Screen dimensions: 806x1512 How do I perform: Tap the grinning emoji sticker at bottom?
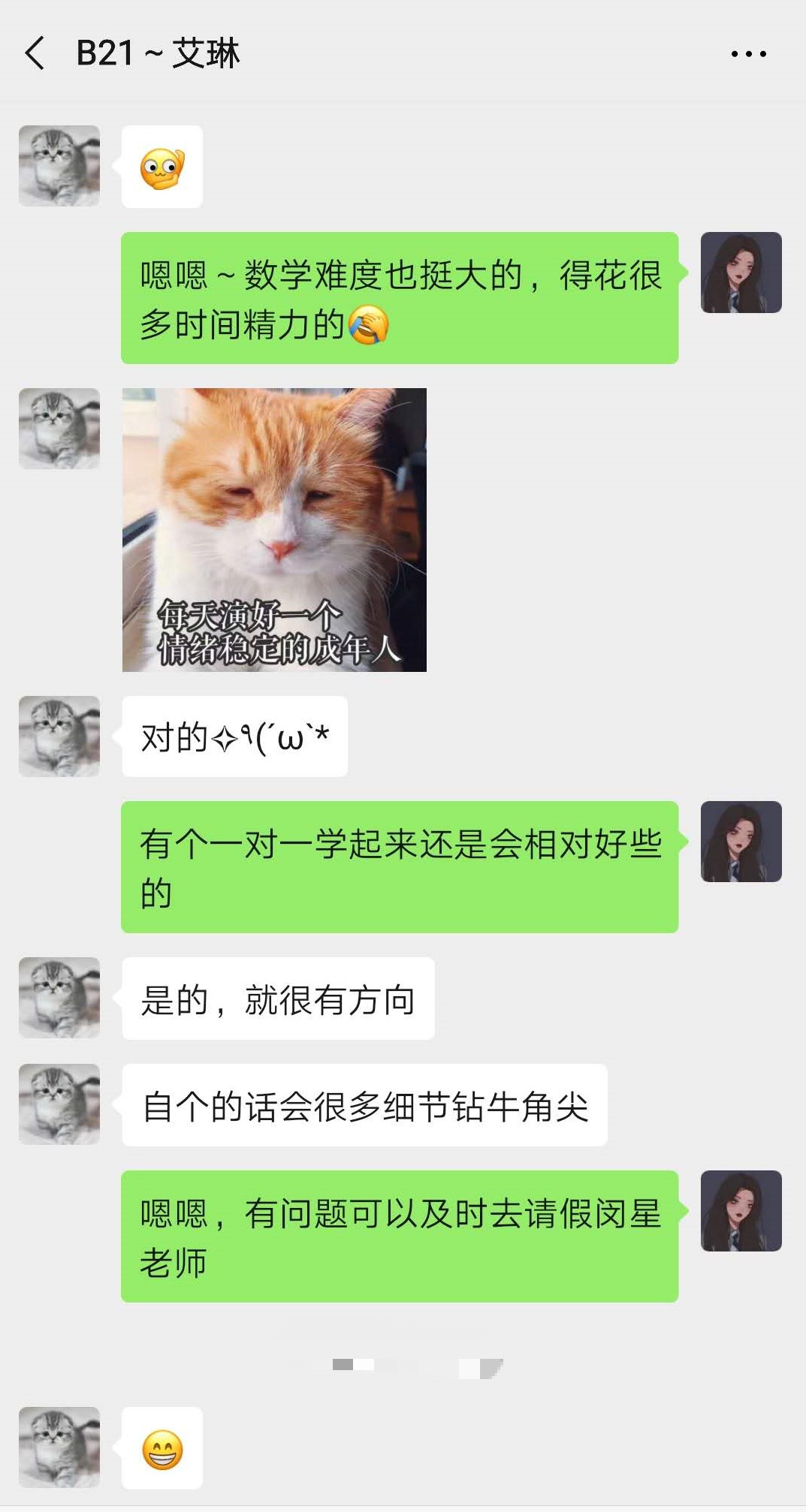coord(162,1449)
